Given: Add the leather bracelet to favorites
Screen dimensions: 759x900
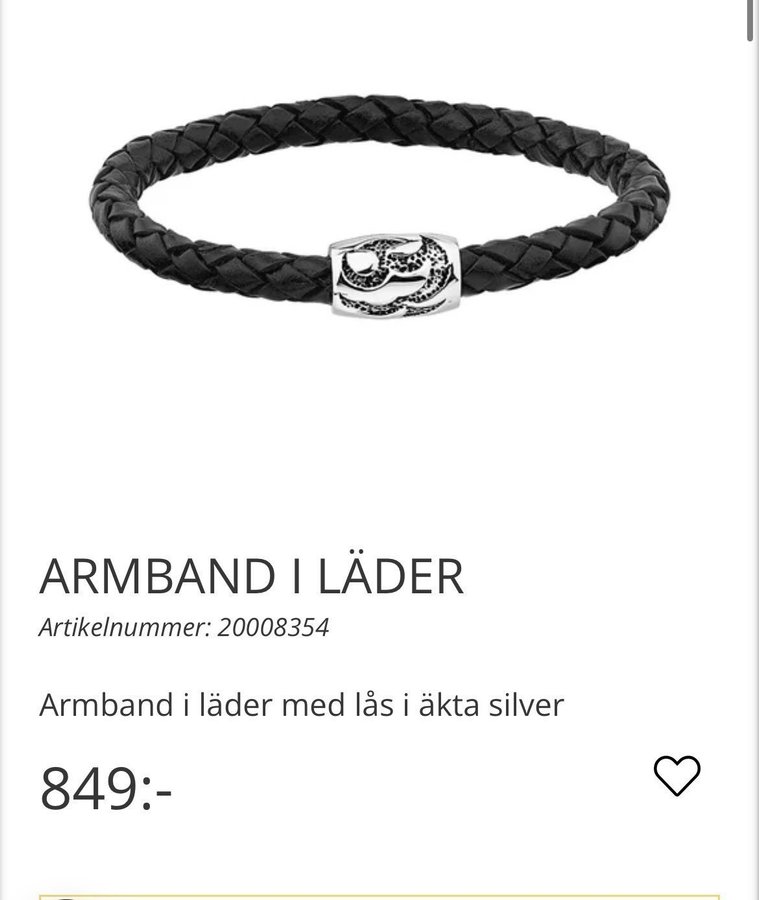Looking at the screenshot, I should (677, 776).
